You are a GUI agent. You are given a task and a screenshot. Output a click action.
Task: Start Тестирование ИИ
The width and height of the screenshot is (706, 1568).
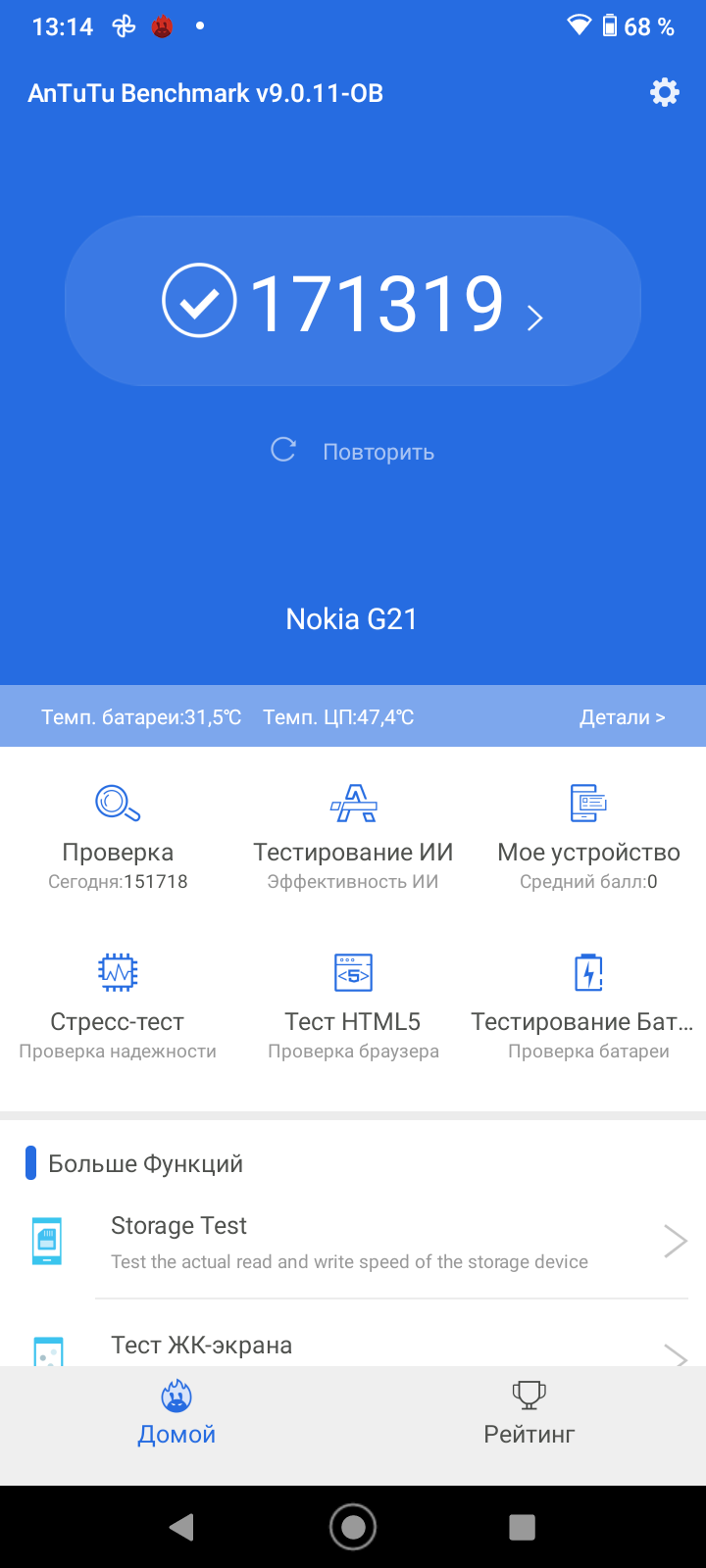coord(353,836)
